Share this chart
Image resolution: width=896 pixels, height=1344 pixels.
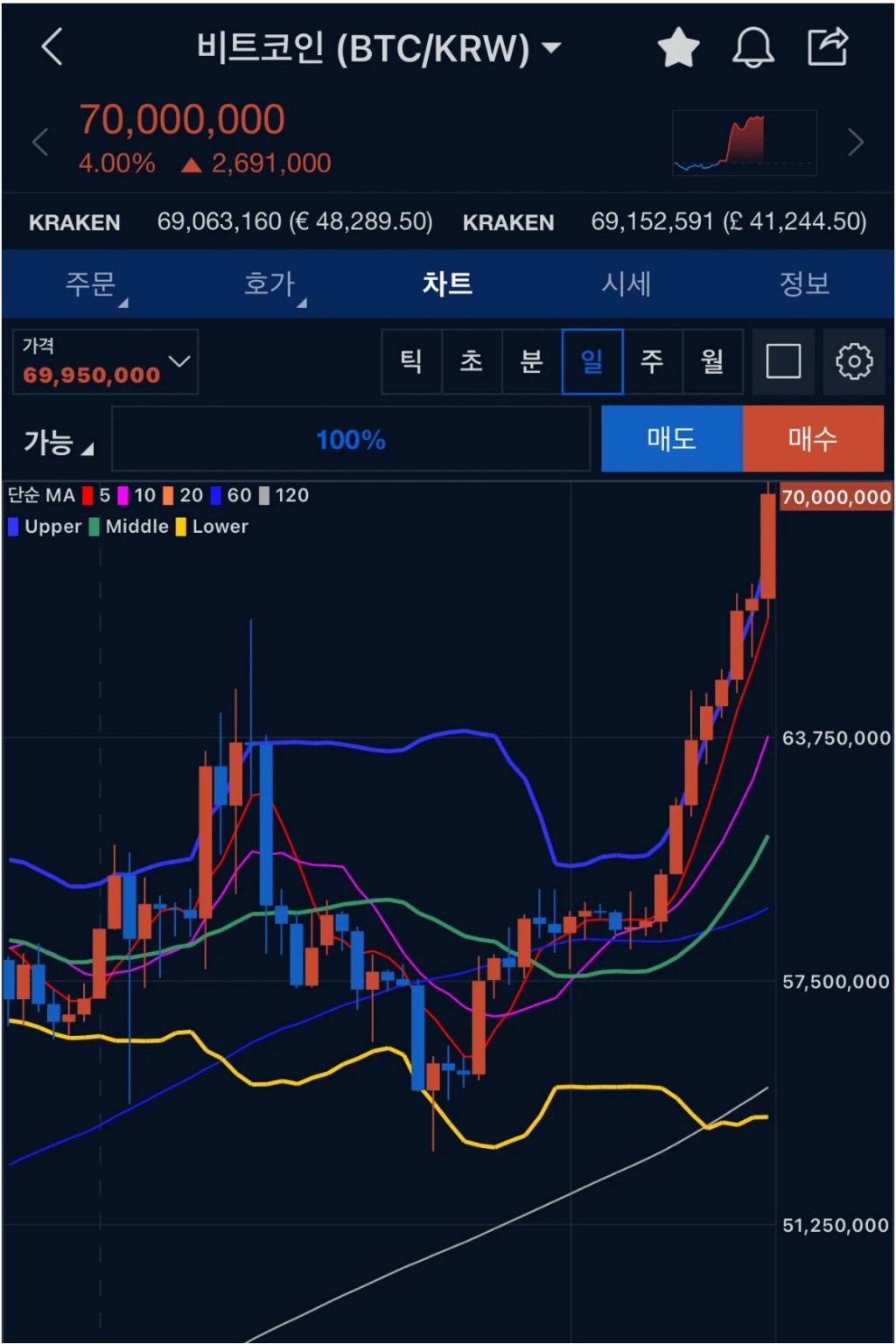[x=827, y=47]
